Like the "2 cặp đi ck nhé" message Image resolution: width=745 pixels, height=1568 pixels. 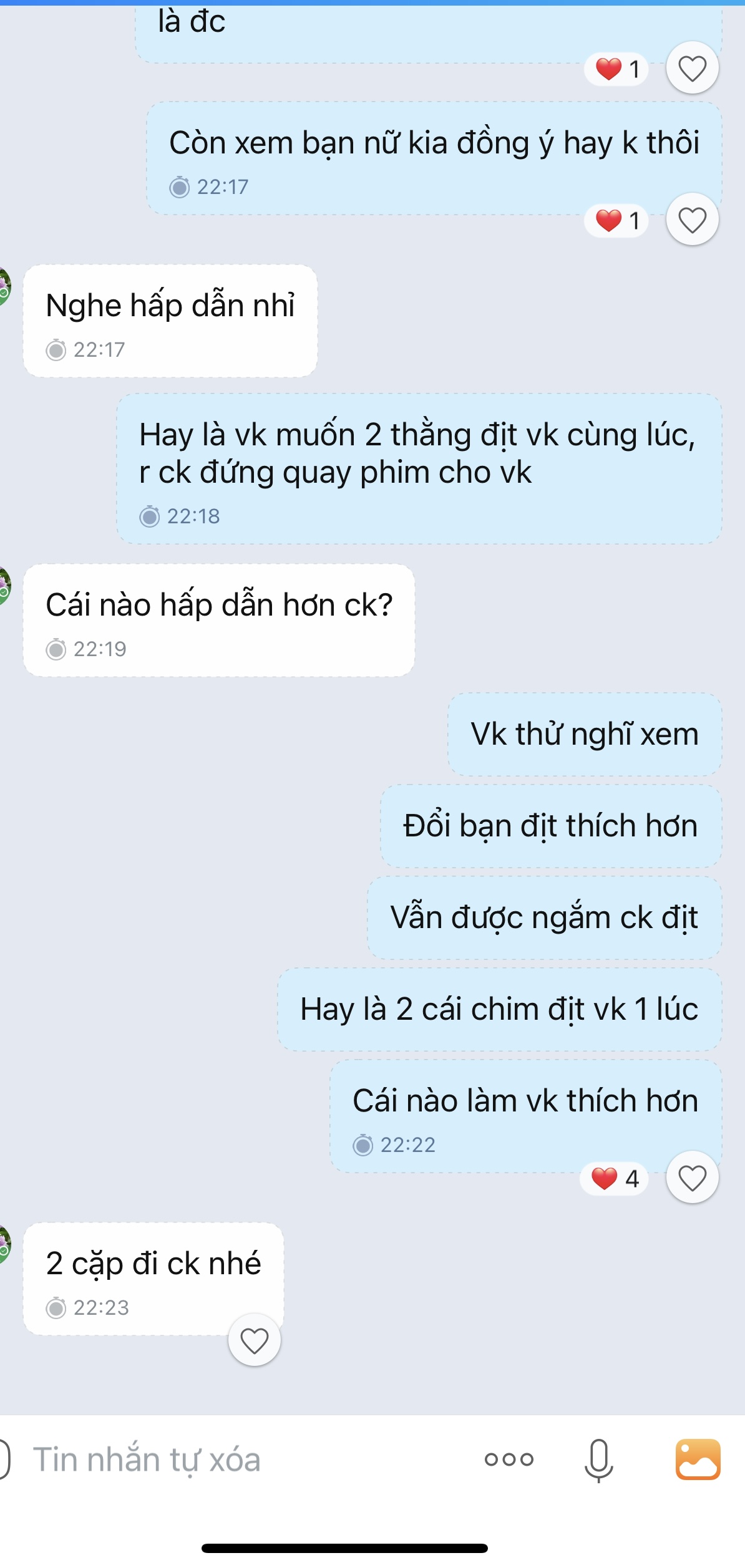coord(254,1340)
